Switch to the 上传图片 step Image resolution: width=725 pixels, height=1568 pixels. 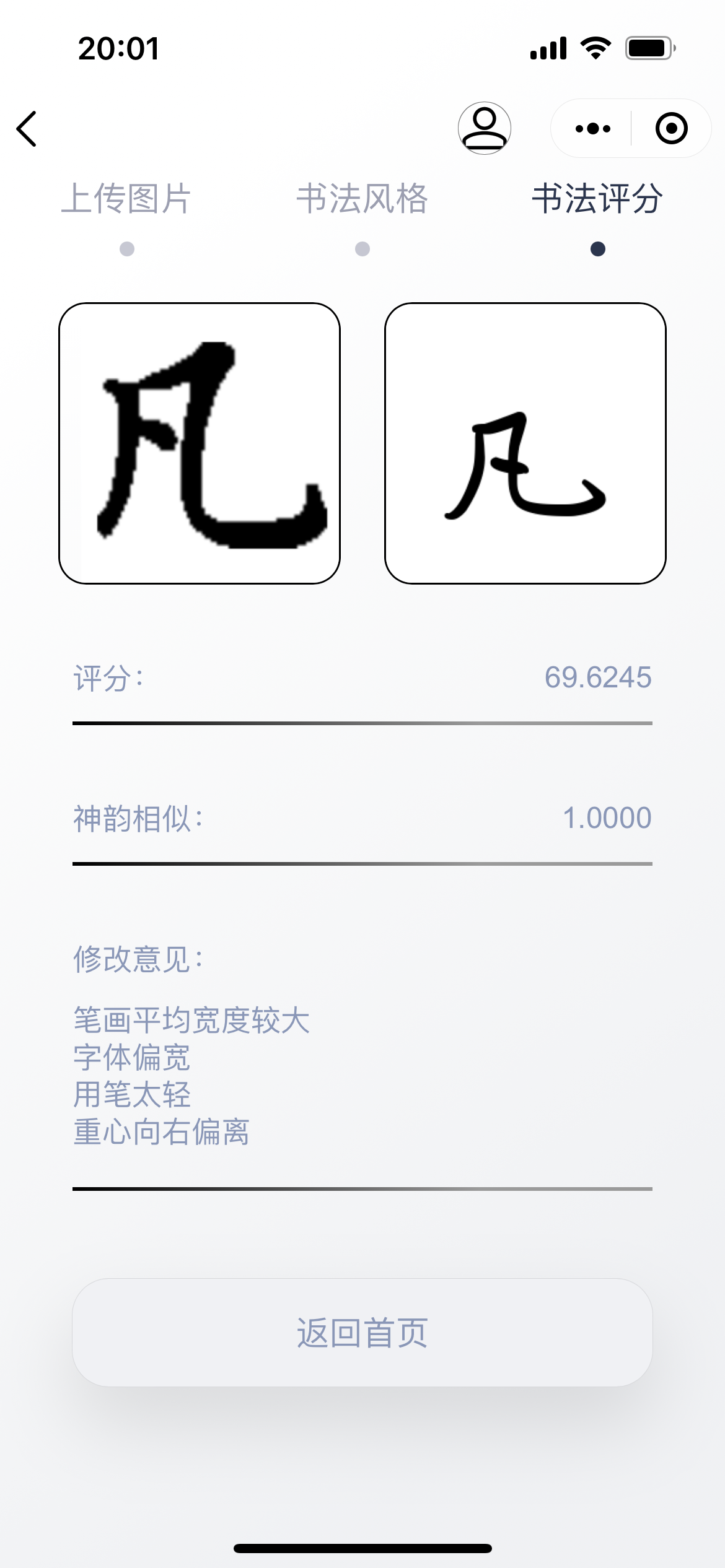(x=126, y=199)
